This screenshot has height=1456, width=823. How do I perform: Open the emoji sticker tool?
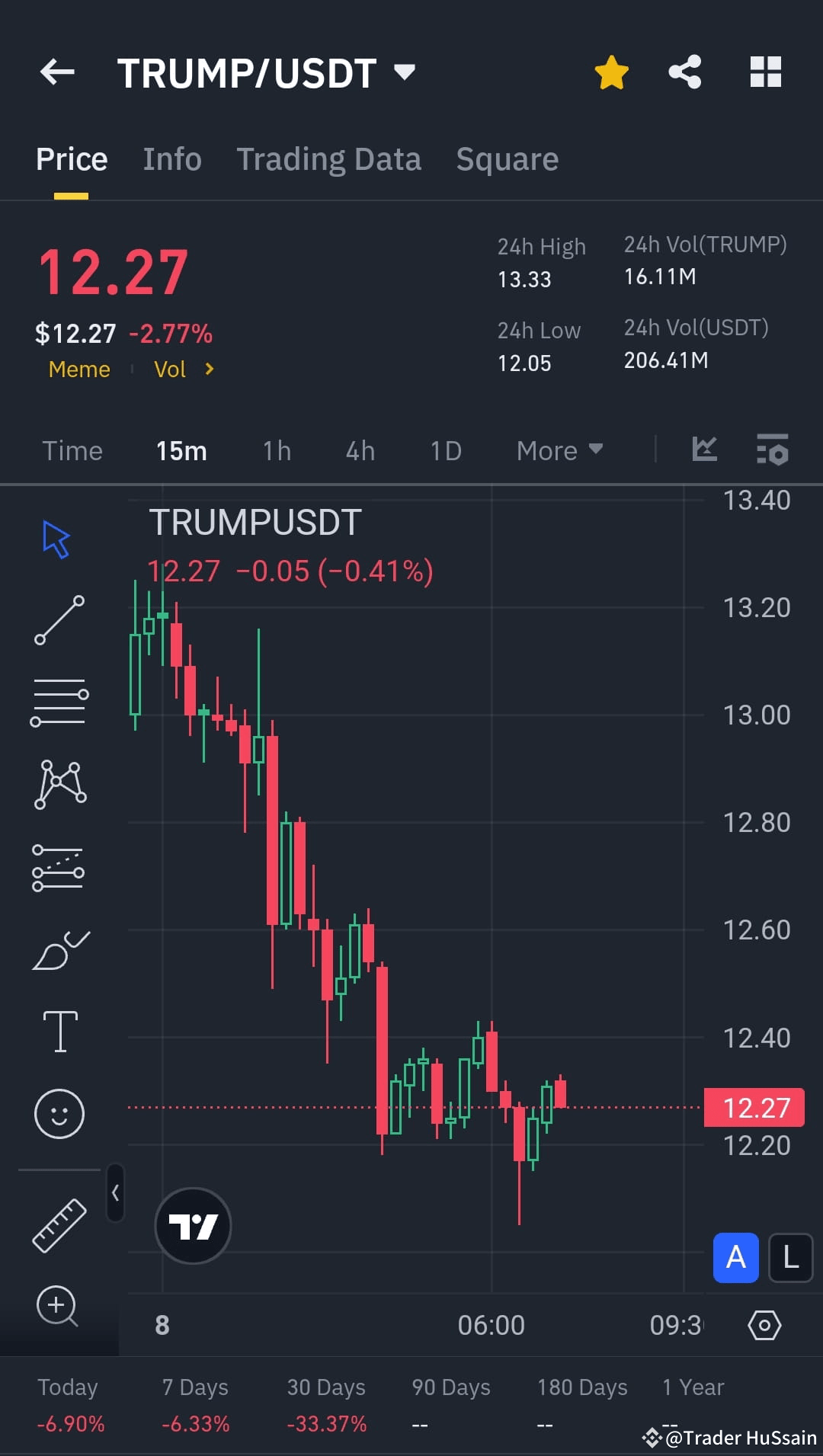[59, 1112]
